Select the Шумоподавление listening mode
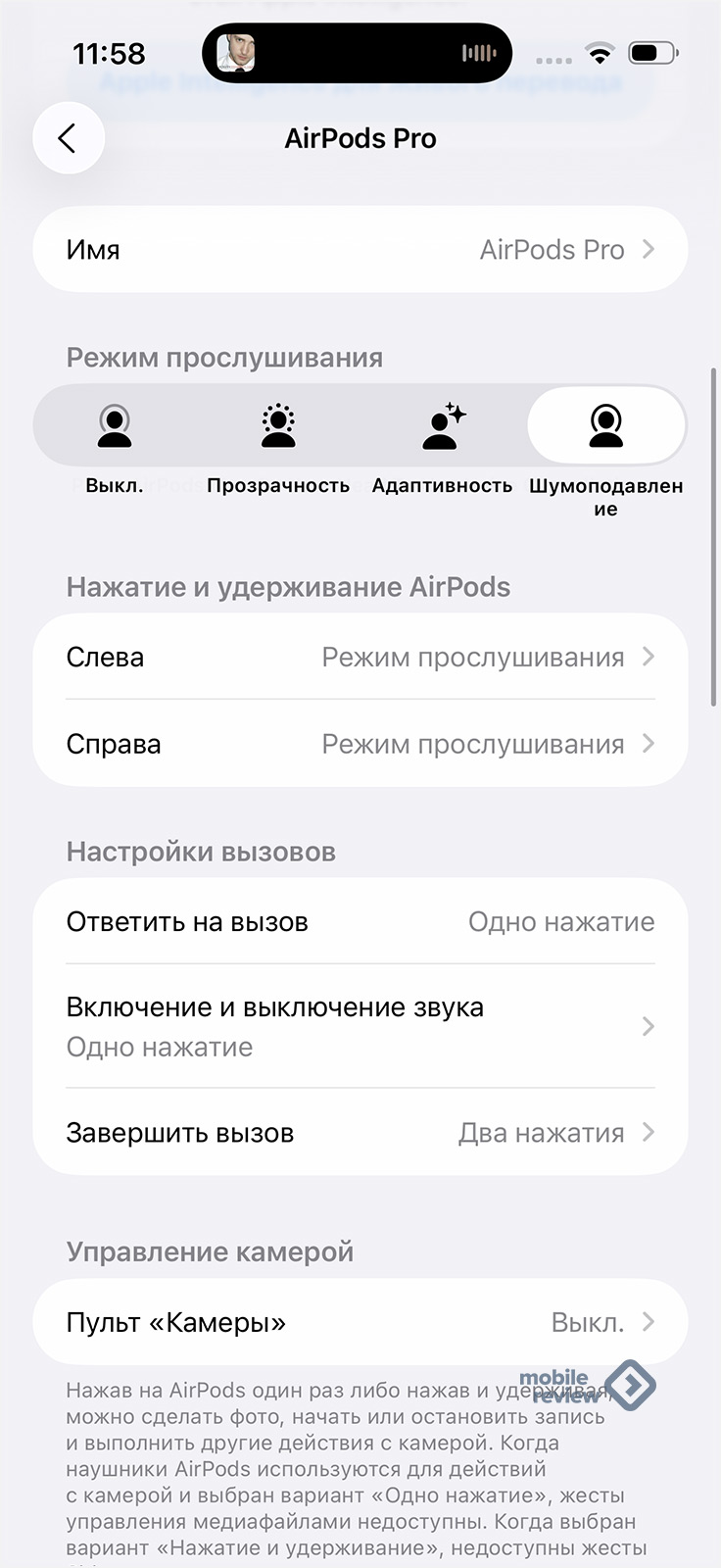This screenshot has height=1568, width=721. [x=605, y=427]
